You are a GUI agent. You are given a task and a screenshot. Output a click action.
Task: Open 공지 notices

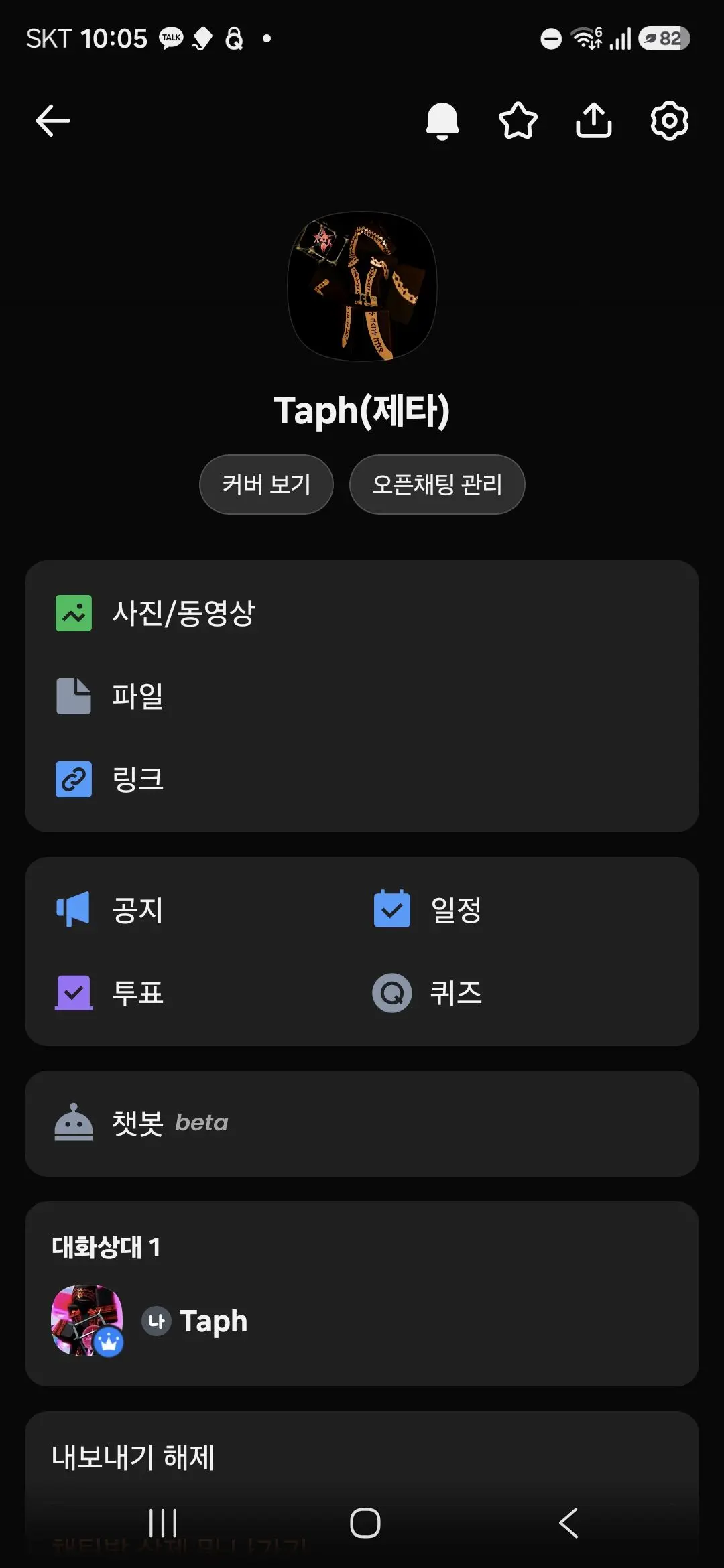pyautogui.click(x=194, y=910)
